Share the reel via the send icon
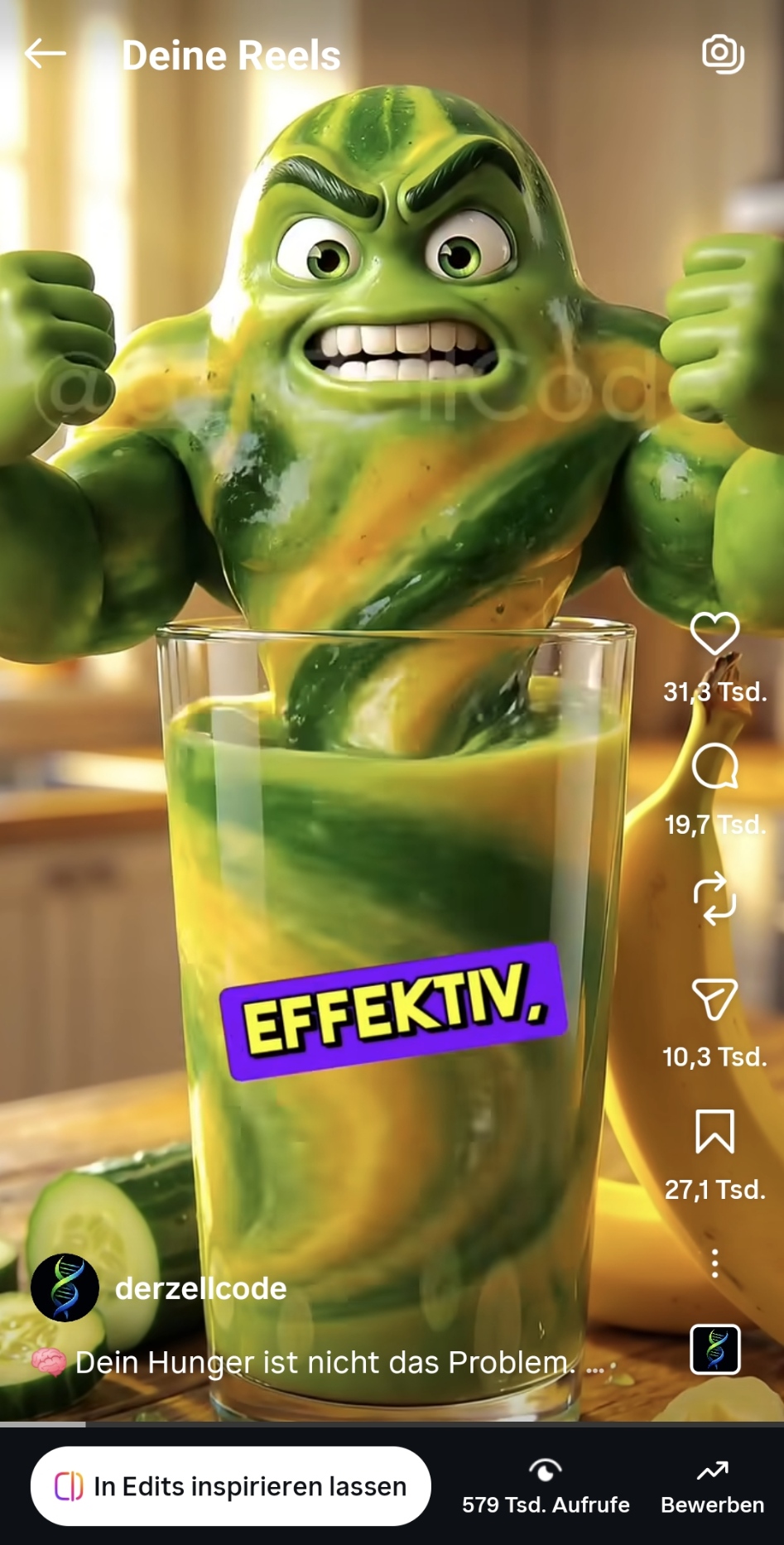 click(x=714, y=999)
